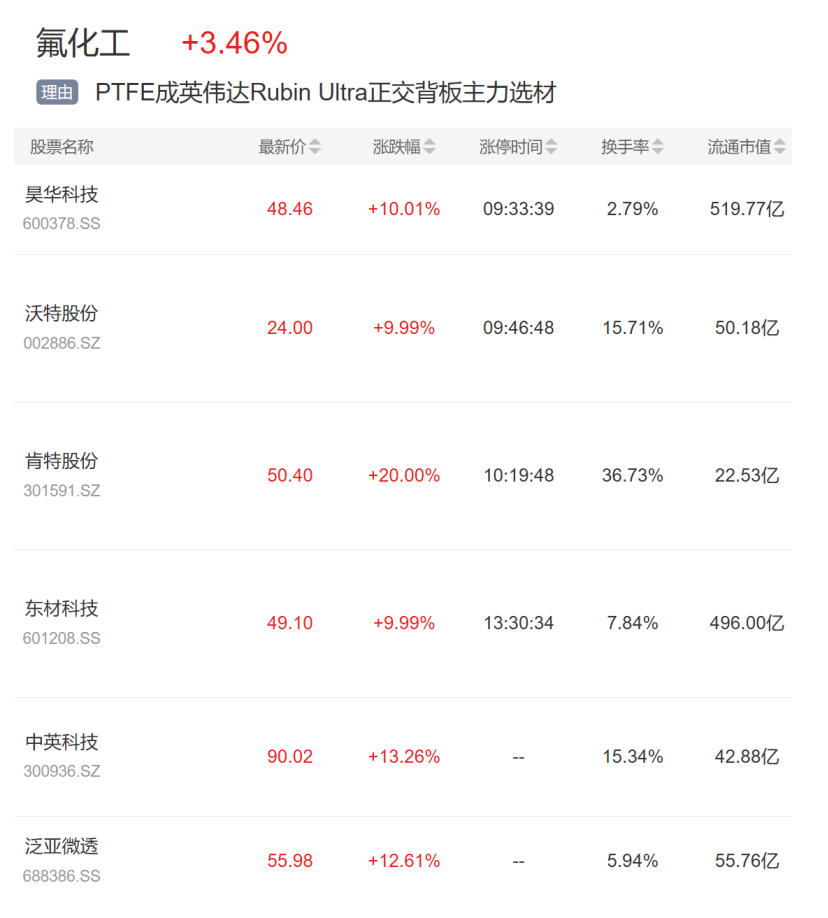Open 泛亚微透 stock details
The width and height of the screenshot is (828, 918).
[403, 862]
